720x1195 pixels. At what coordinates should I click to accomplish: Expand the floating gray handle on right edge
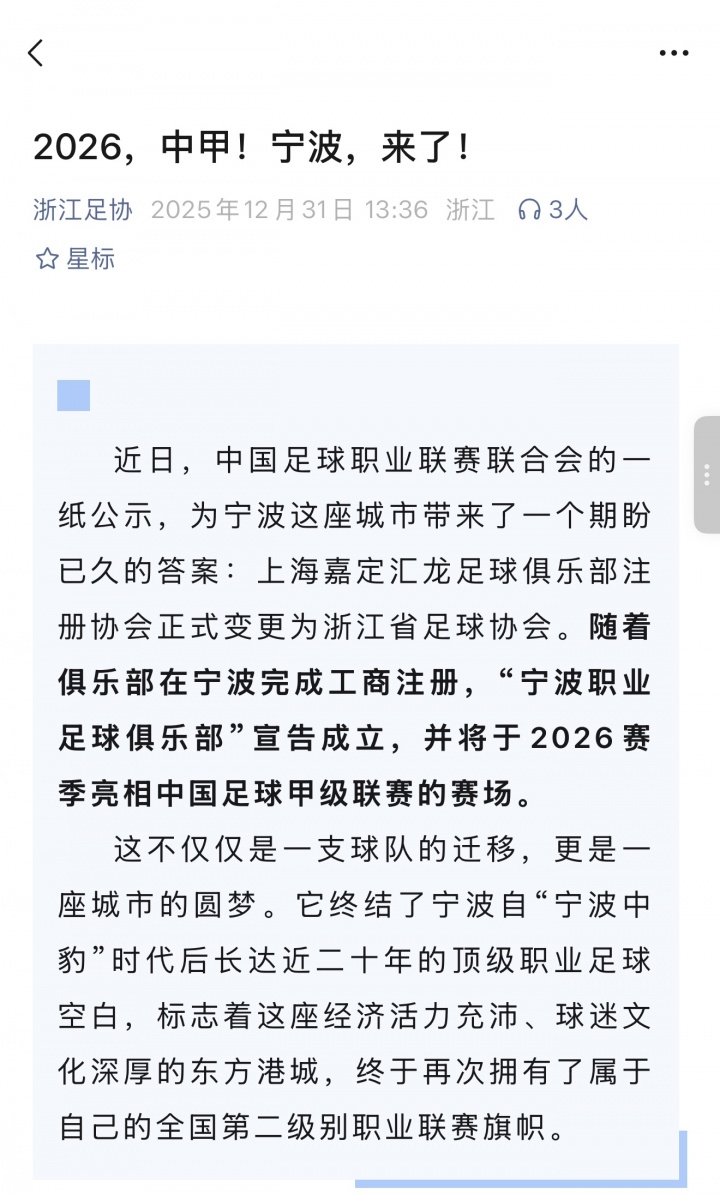(707, 470)
